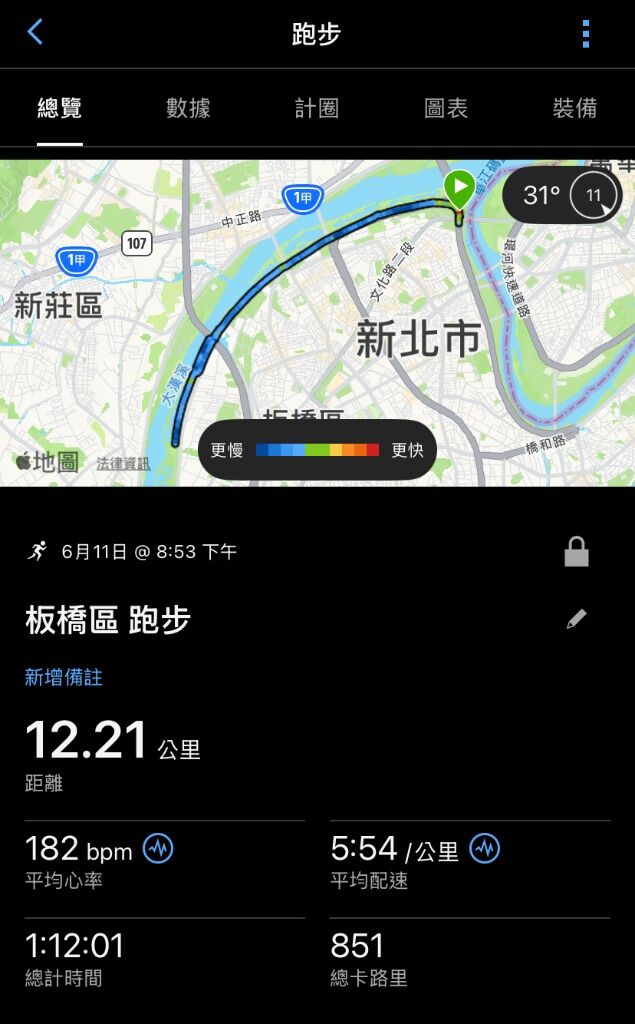Screen dimensions: 635x1024
Task: Tap the lock privacy icon
Action: tap(576, 552)
